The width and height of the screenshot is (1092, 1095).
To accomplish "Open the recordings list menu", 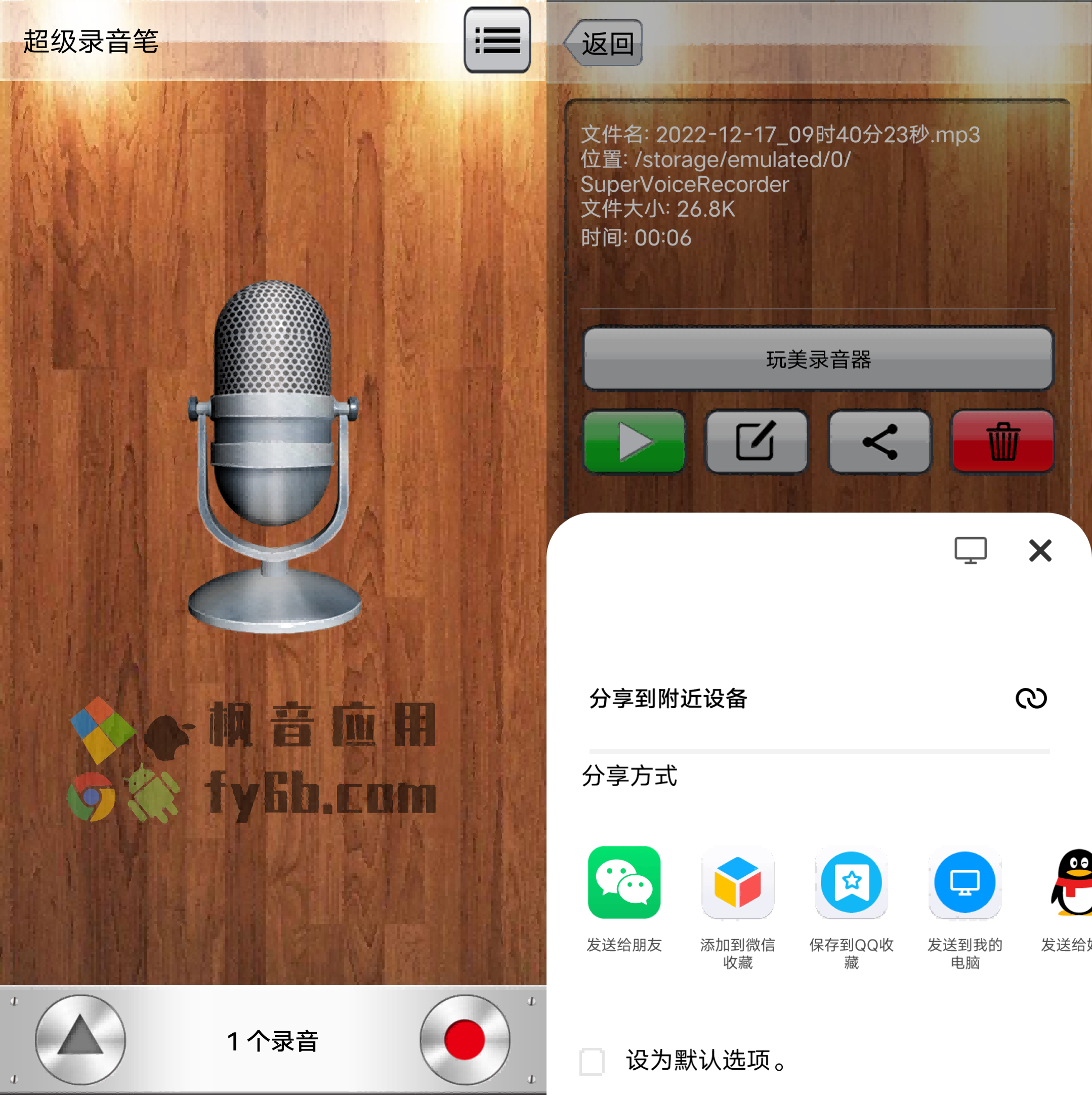I will coord(497,40).
